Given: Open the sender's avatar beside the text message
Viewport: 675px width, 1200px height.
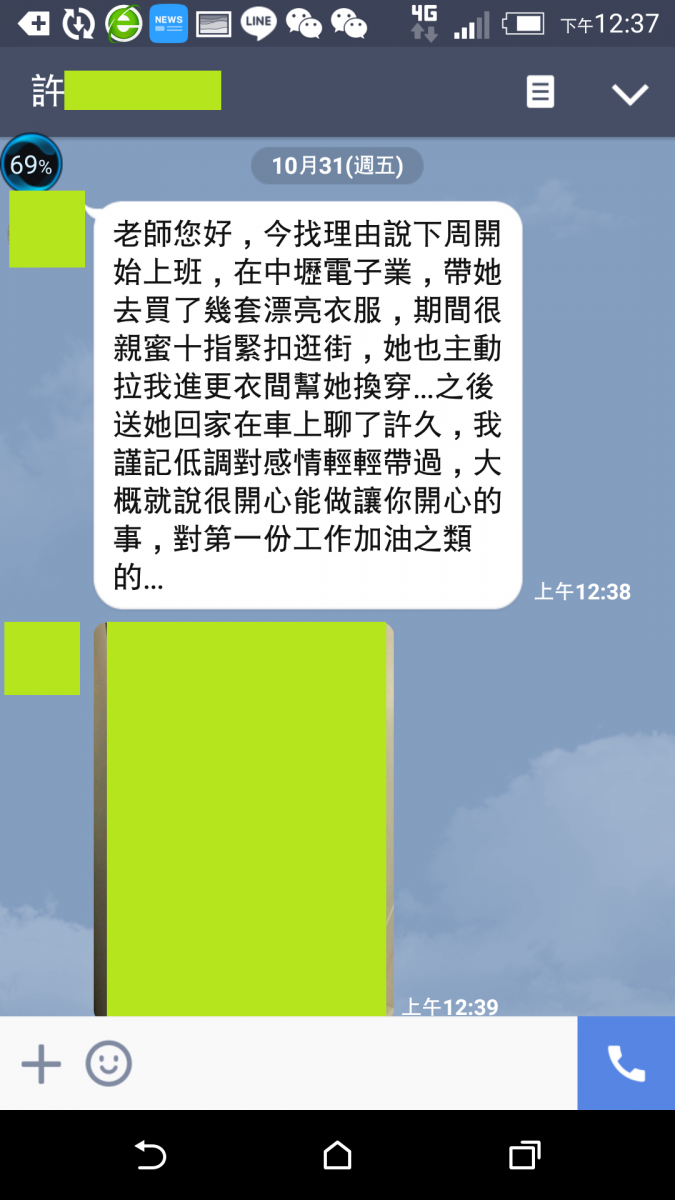Looking at the screenshot, I should pos(47,230).
